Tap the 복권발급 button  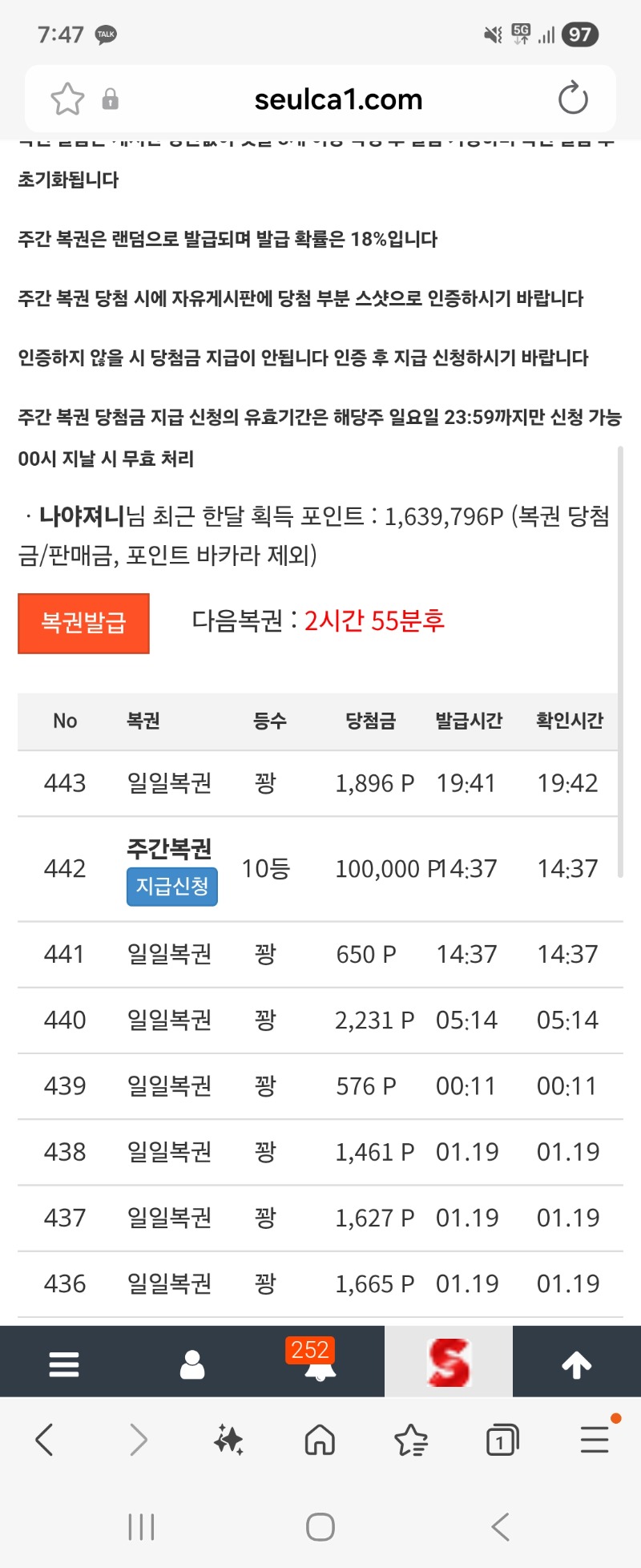click(x=83, y=623)
